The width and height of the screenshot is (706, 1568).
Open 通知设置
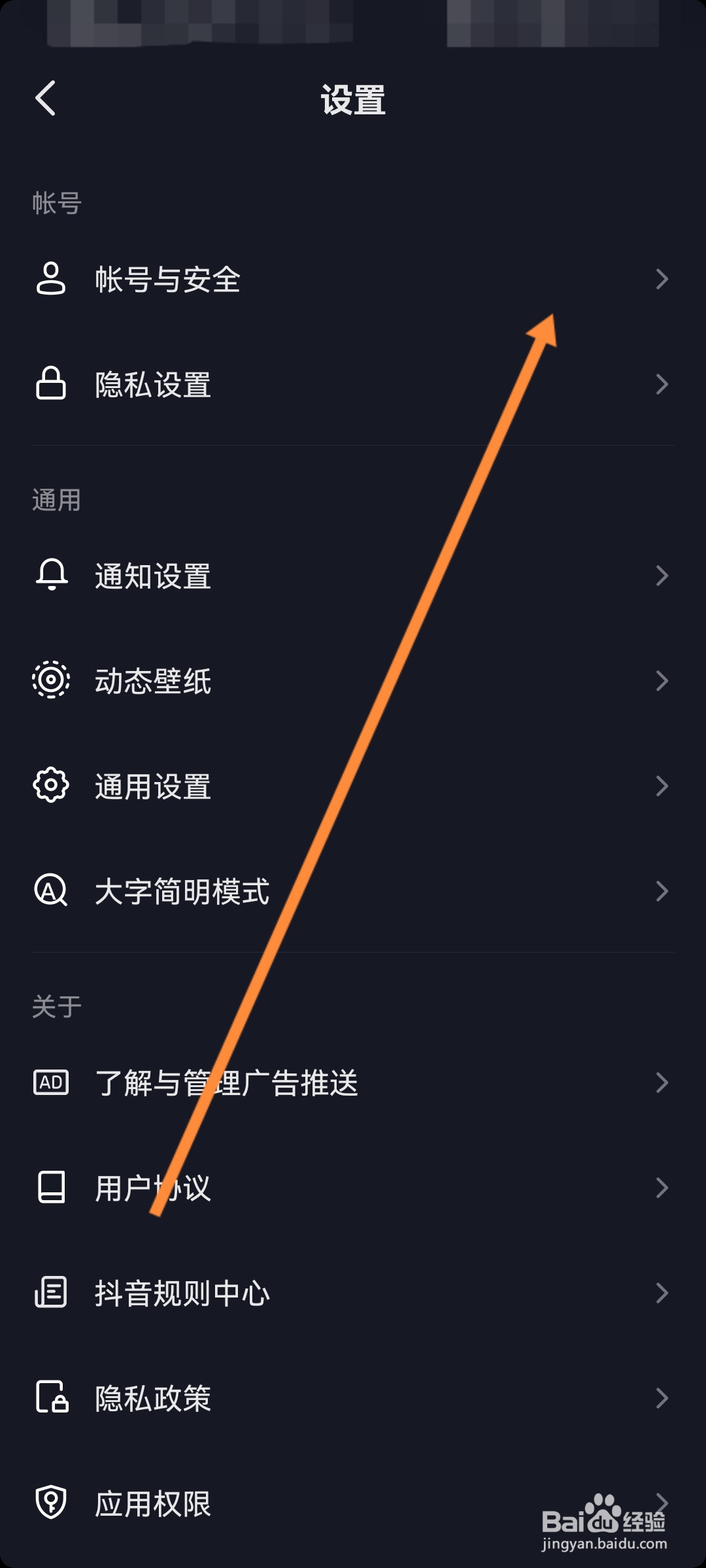click(353, 576)
